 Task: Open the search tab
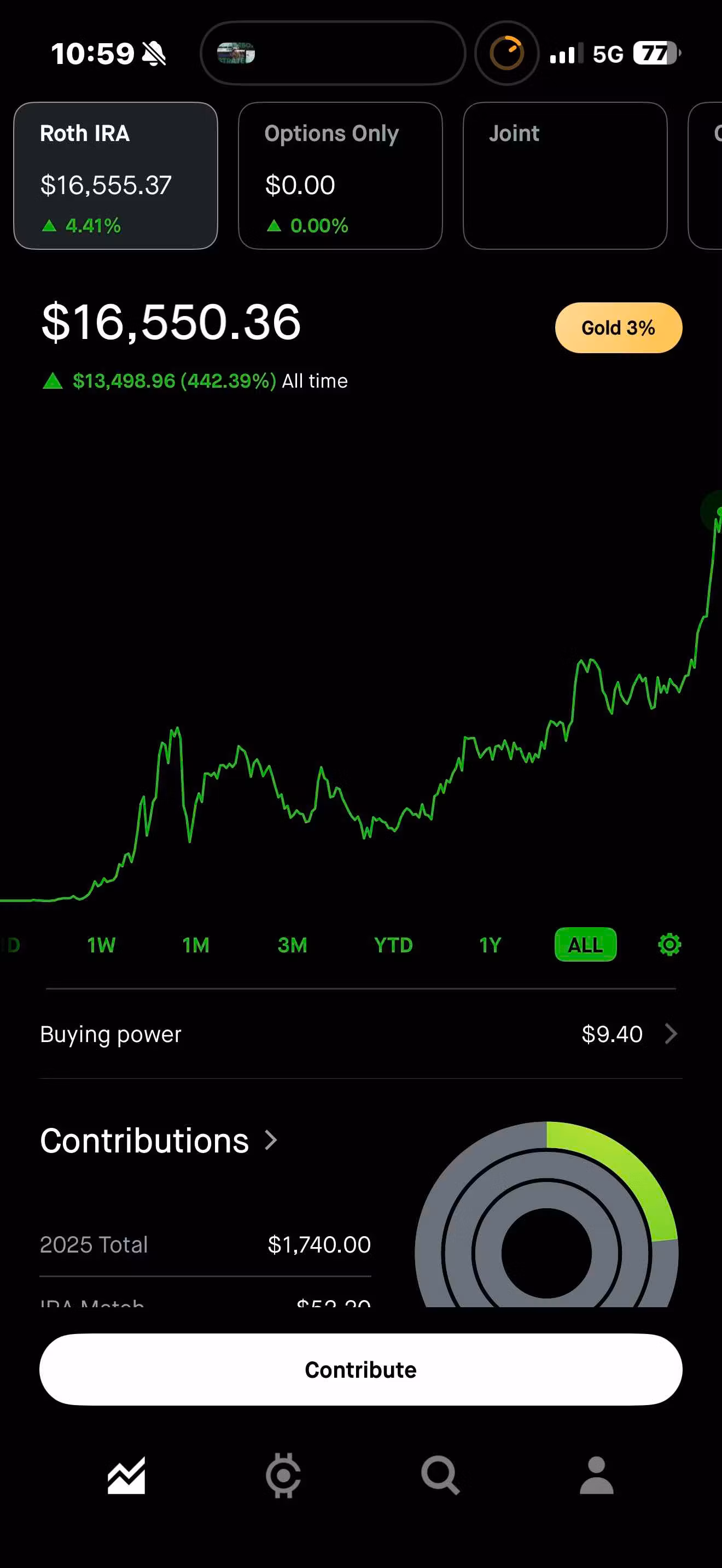click(440, 1476)
